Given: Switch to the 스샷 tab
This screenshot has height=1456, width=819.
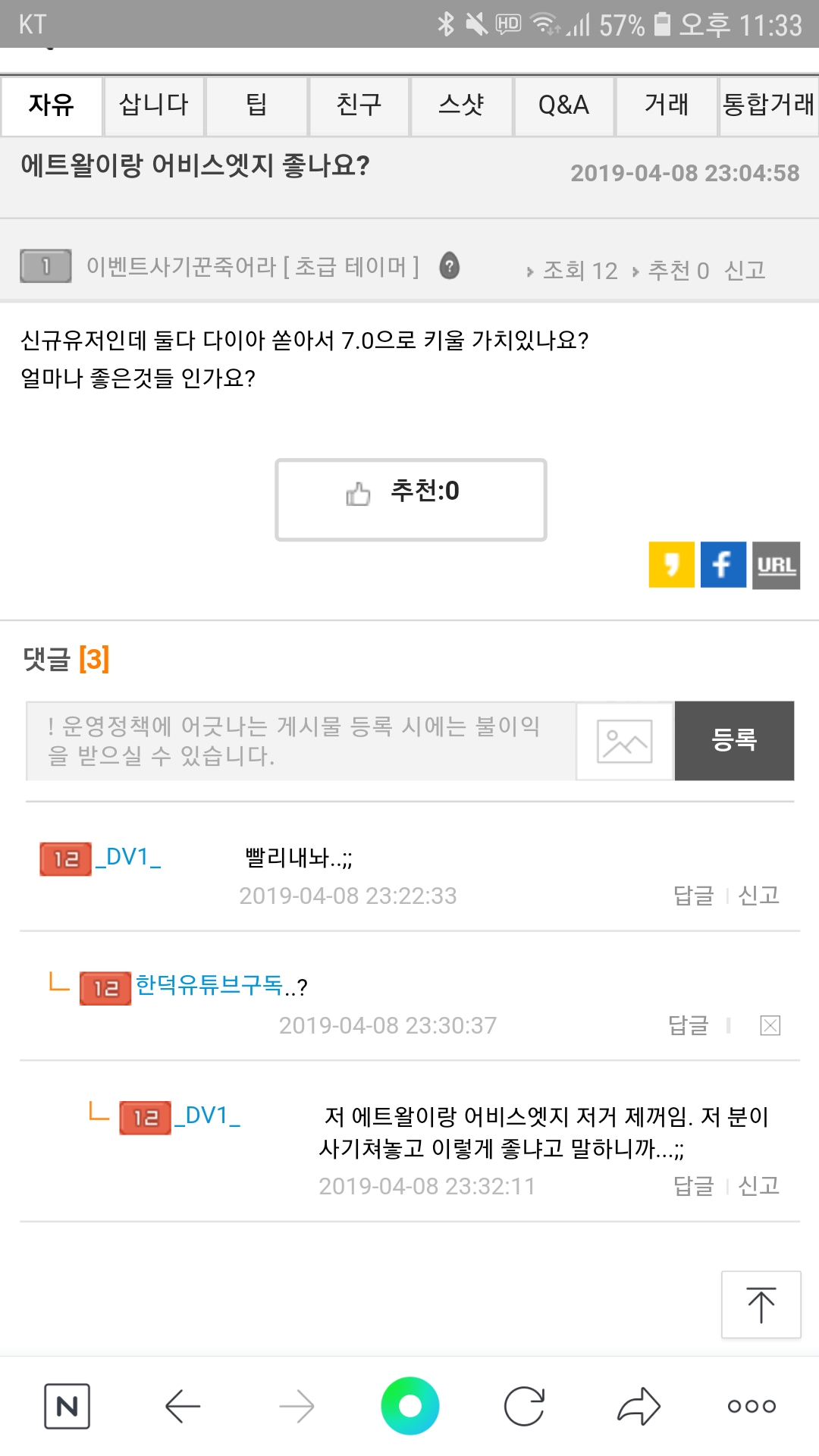Looking at the screenshot, I should click(461, 105).
